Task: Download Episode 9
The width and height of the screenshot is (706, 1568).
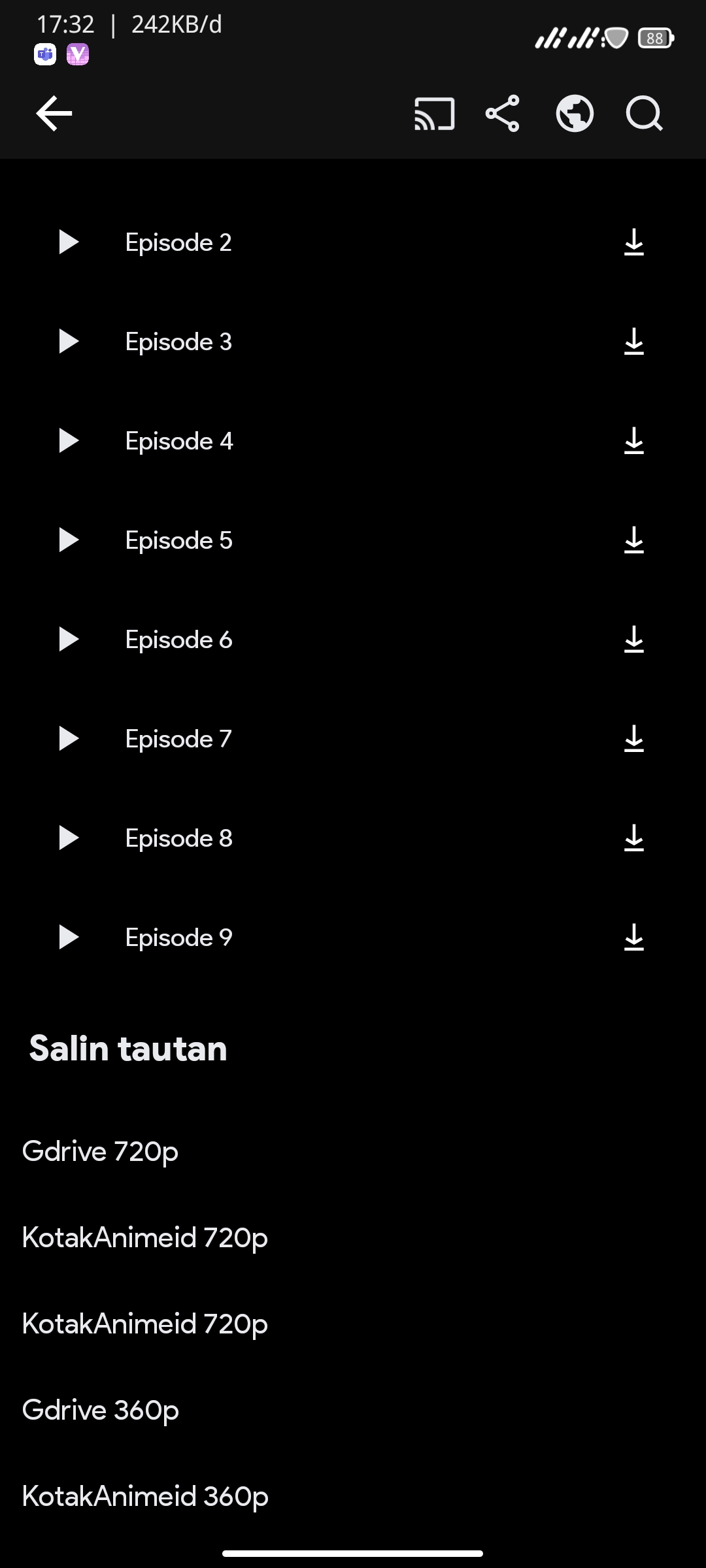Action: click(633, 938)
